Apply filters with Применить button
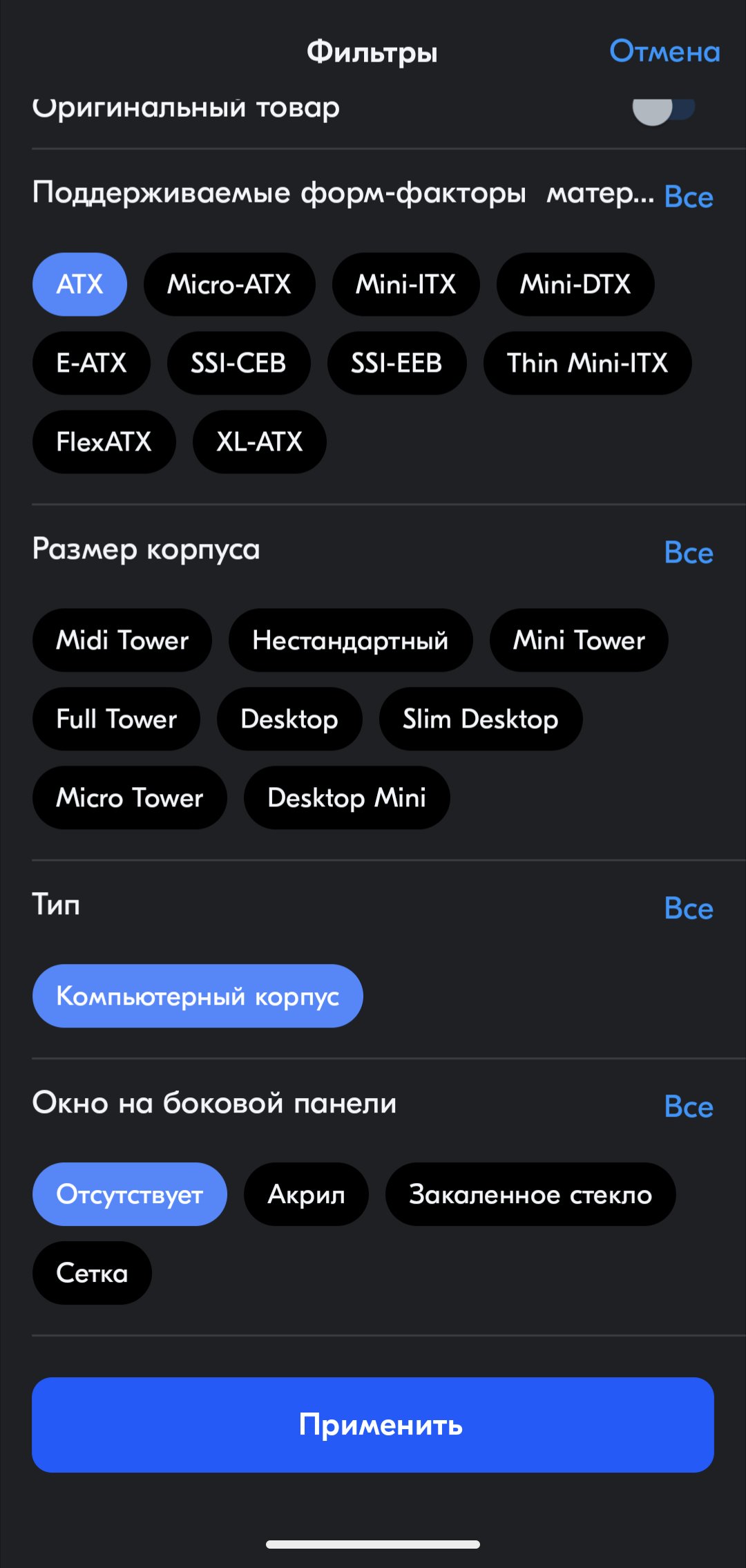The height and width of the screenshot is (1568, 746). tap(373, 1425)
